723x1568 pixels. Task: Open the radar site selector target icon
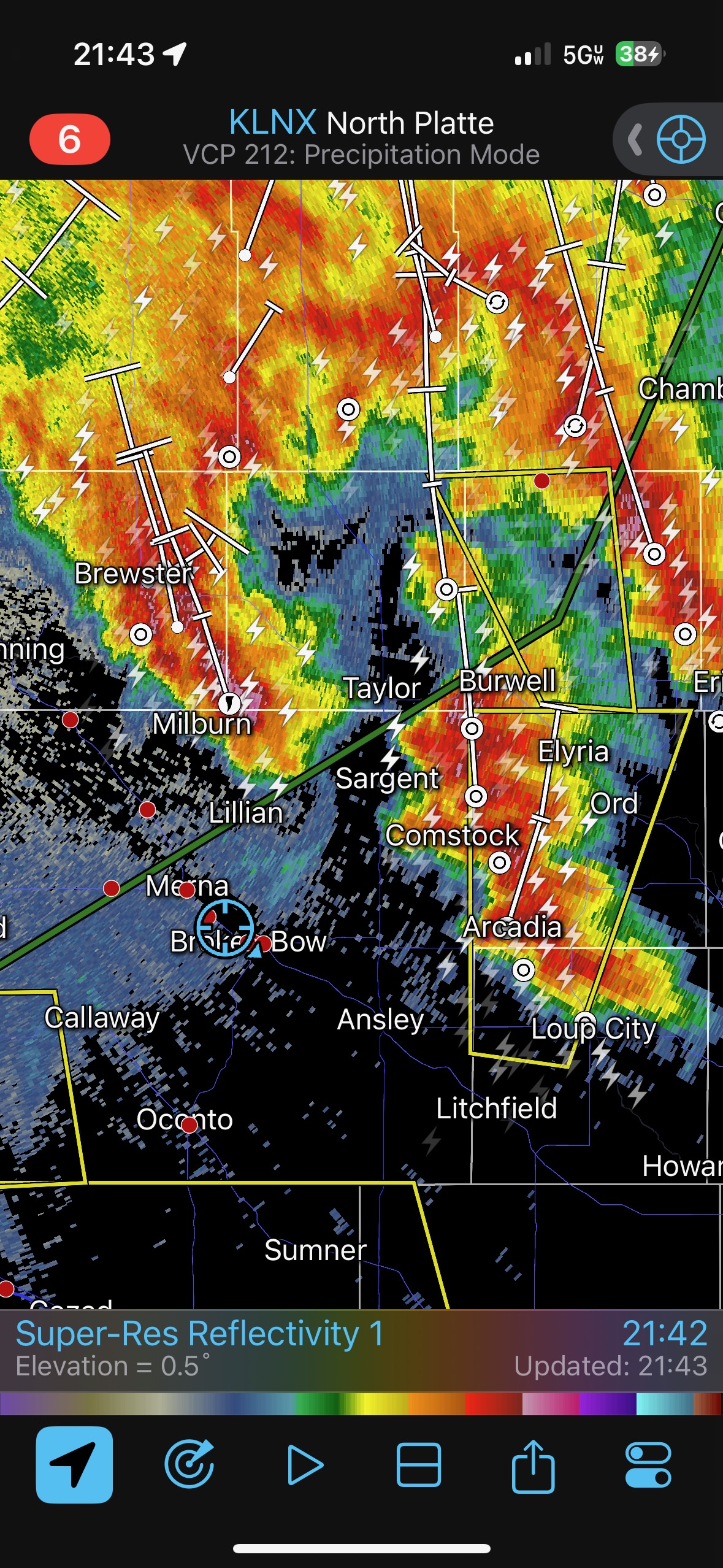(681, 139)
